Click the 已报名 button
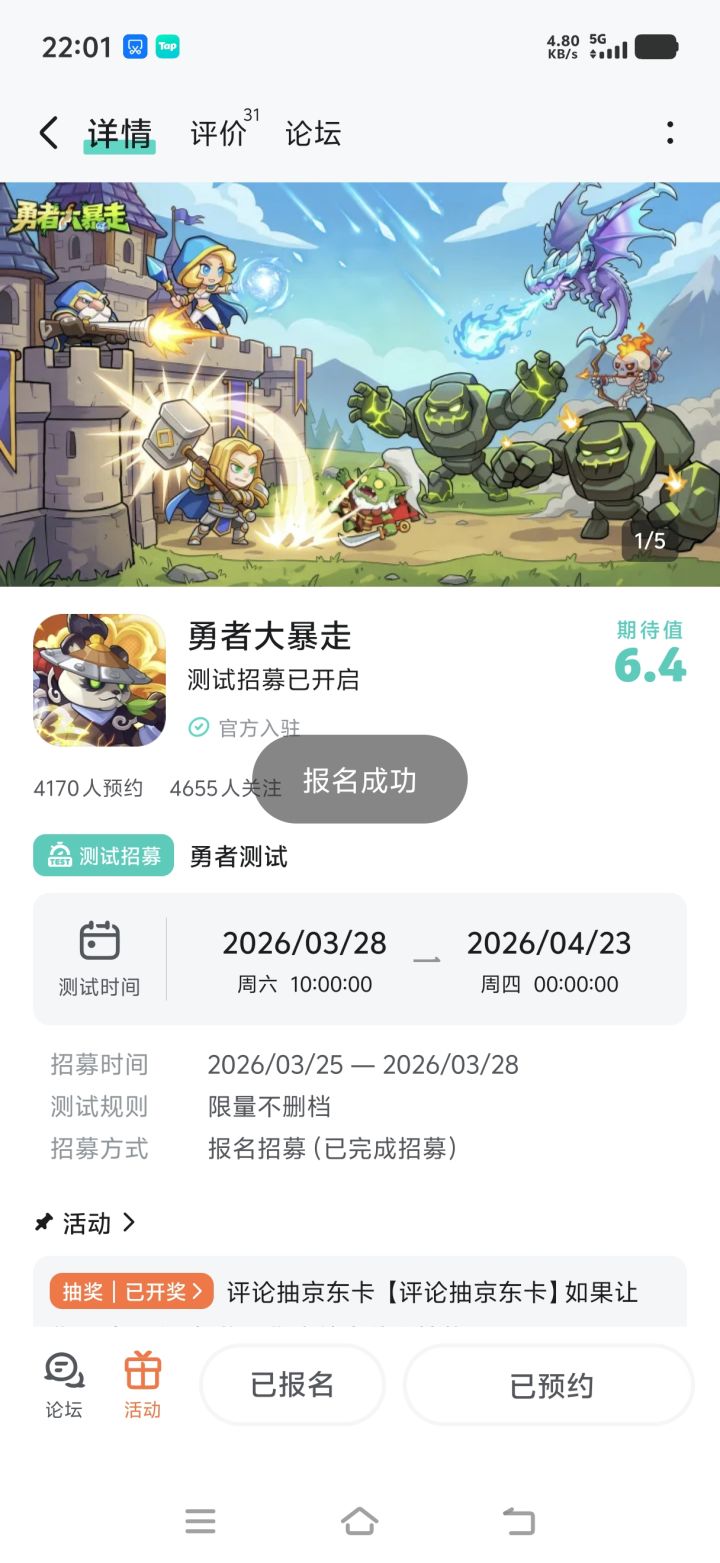Viewport: 720px width, 1563px height. pos(291,1385)
